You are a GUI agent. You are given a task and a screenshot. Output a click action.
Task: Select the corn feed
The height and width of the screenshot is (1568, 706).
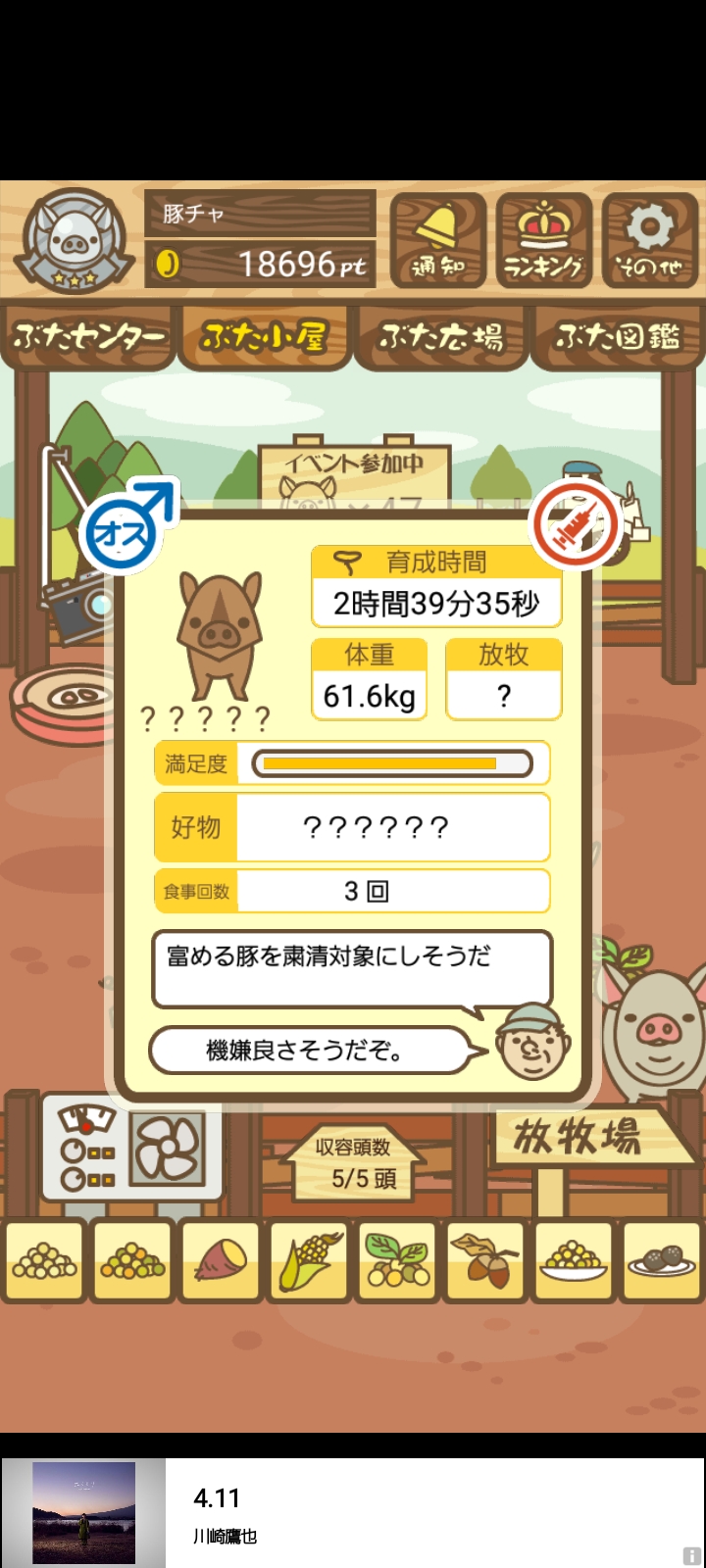(x=309, y=1260)
